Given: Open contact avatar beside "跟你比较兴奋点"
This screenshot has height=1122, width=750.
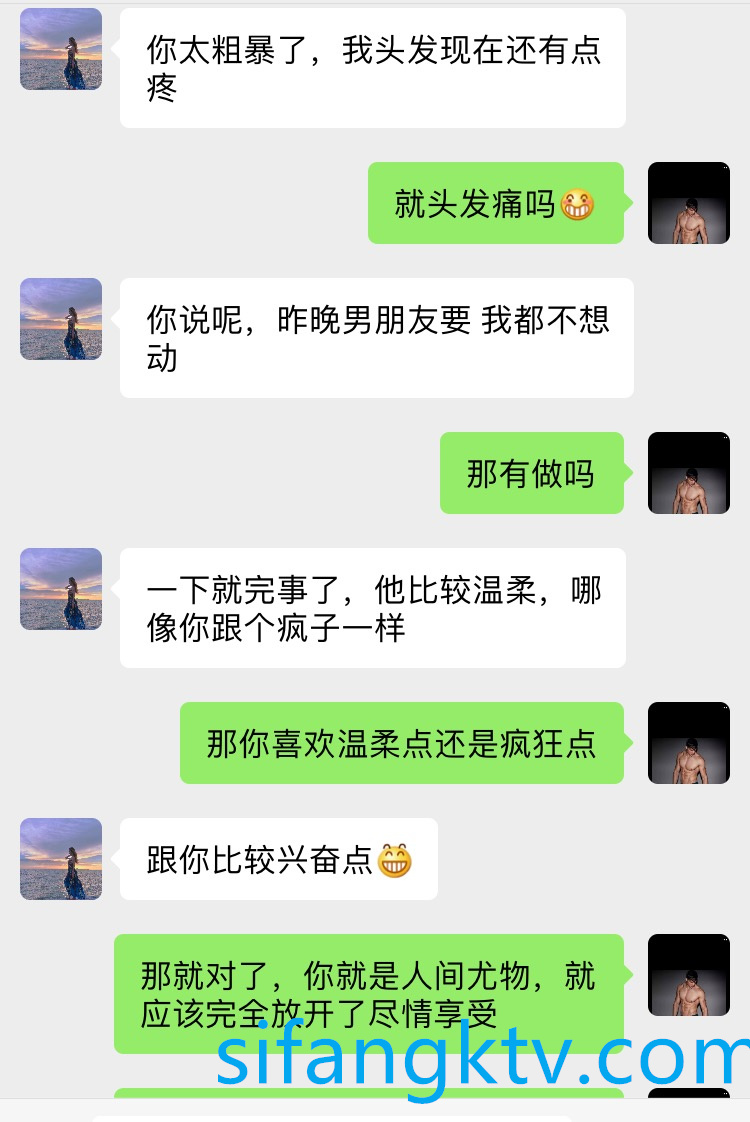Looking at the screenshot, I should [61, 859].
